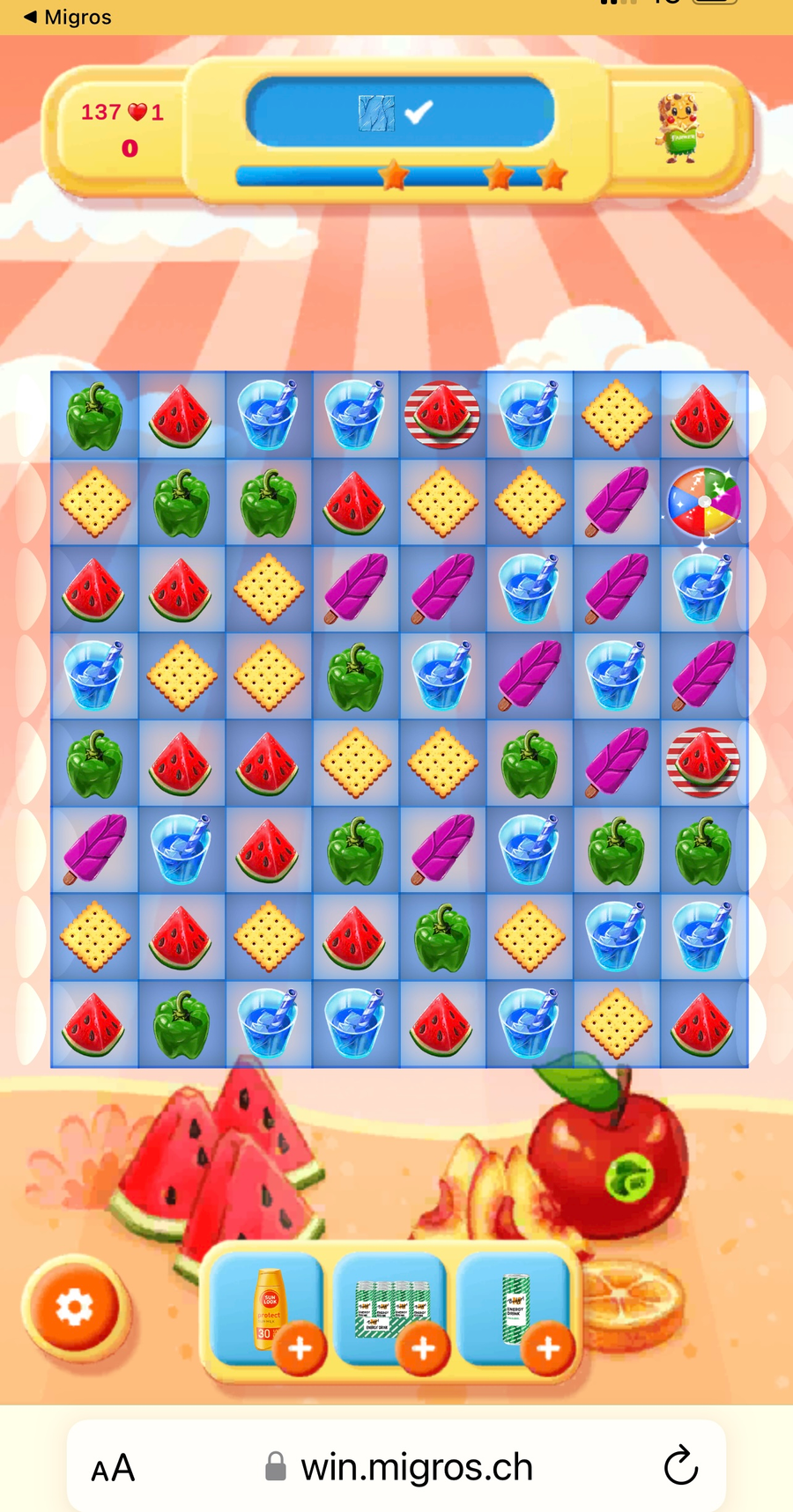
Task: Add the sunscreen booster
Action: click(300, 1347)
